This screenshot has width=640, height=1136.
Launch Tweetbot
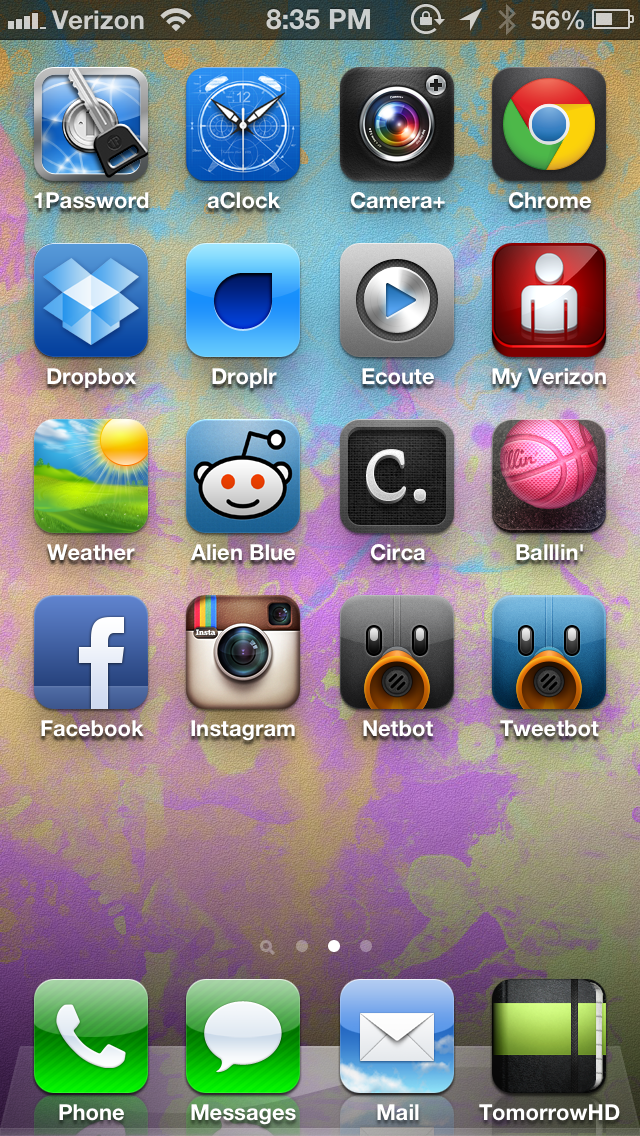[549, 652]
